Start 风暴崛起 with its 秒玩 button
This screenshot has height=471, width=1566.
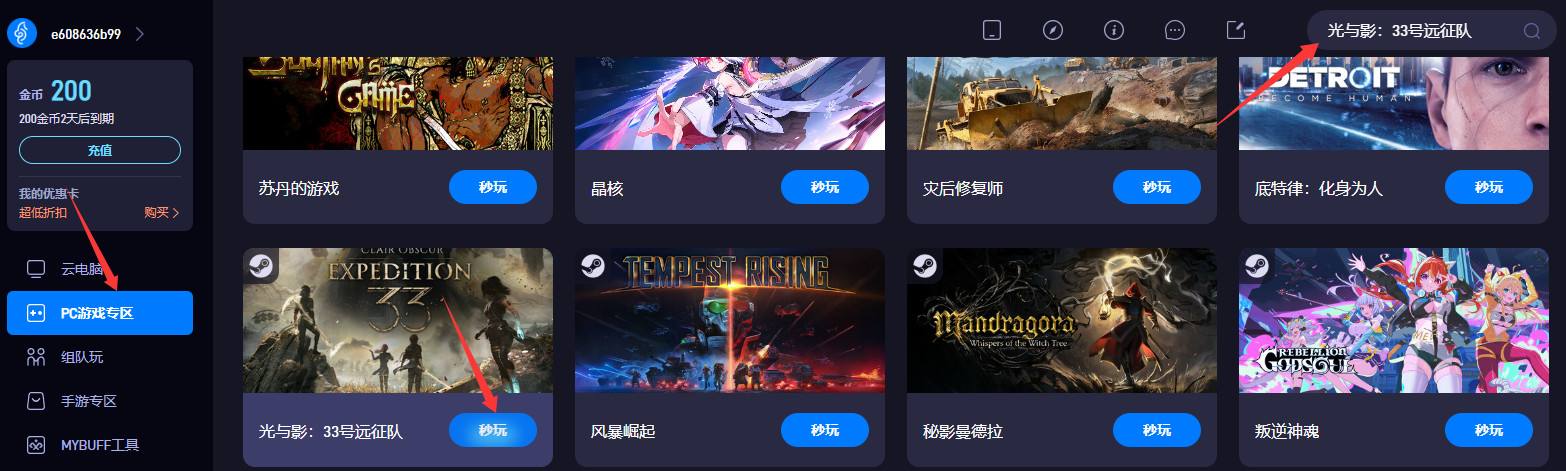pos(824,430)
